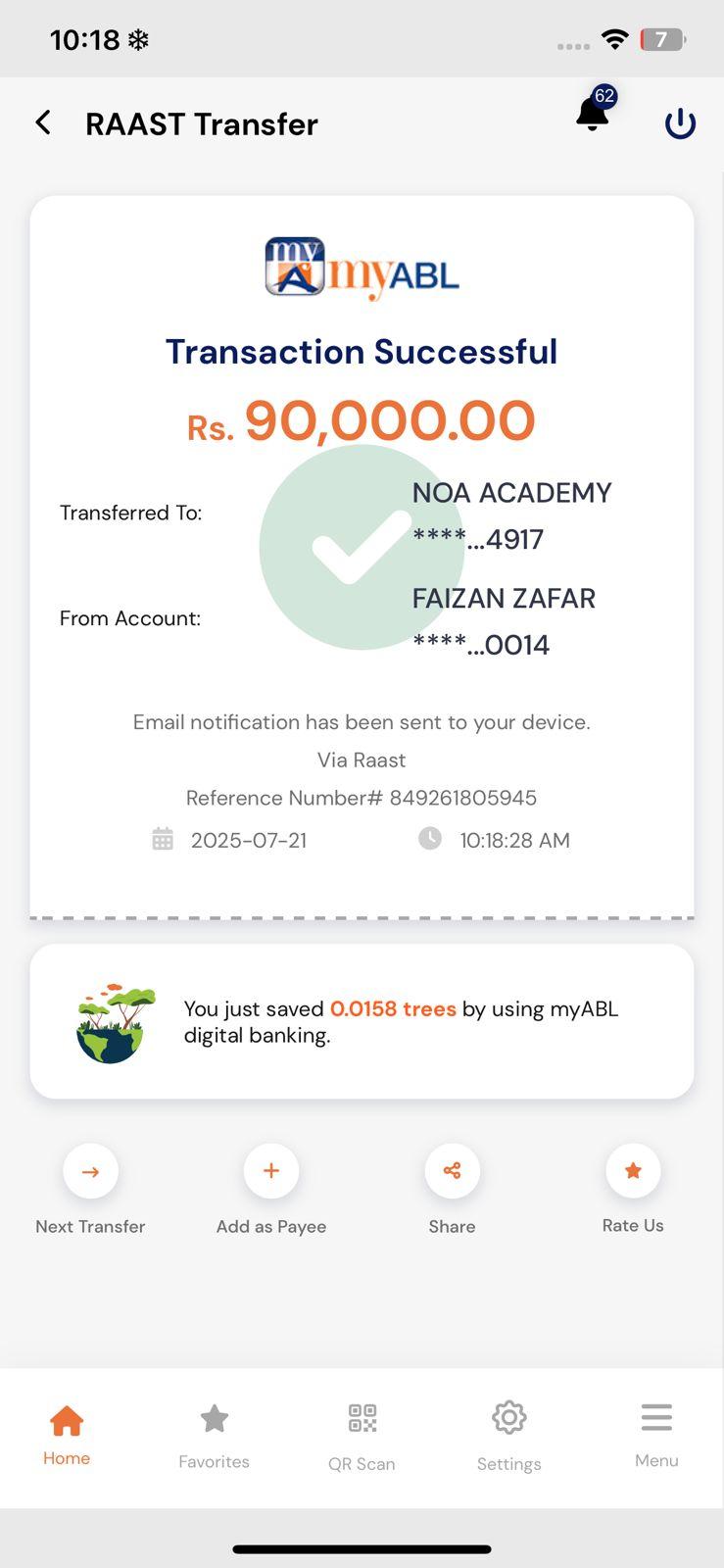Open the Menu tab
The height and width of the screenshot is (1568, 724).
tap(656, 1434)
